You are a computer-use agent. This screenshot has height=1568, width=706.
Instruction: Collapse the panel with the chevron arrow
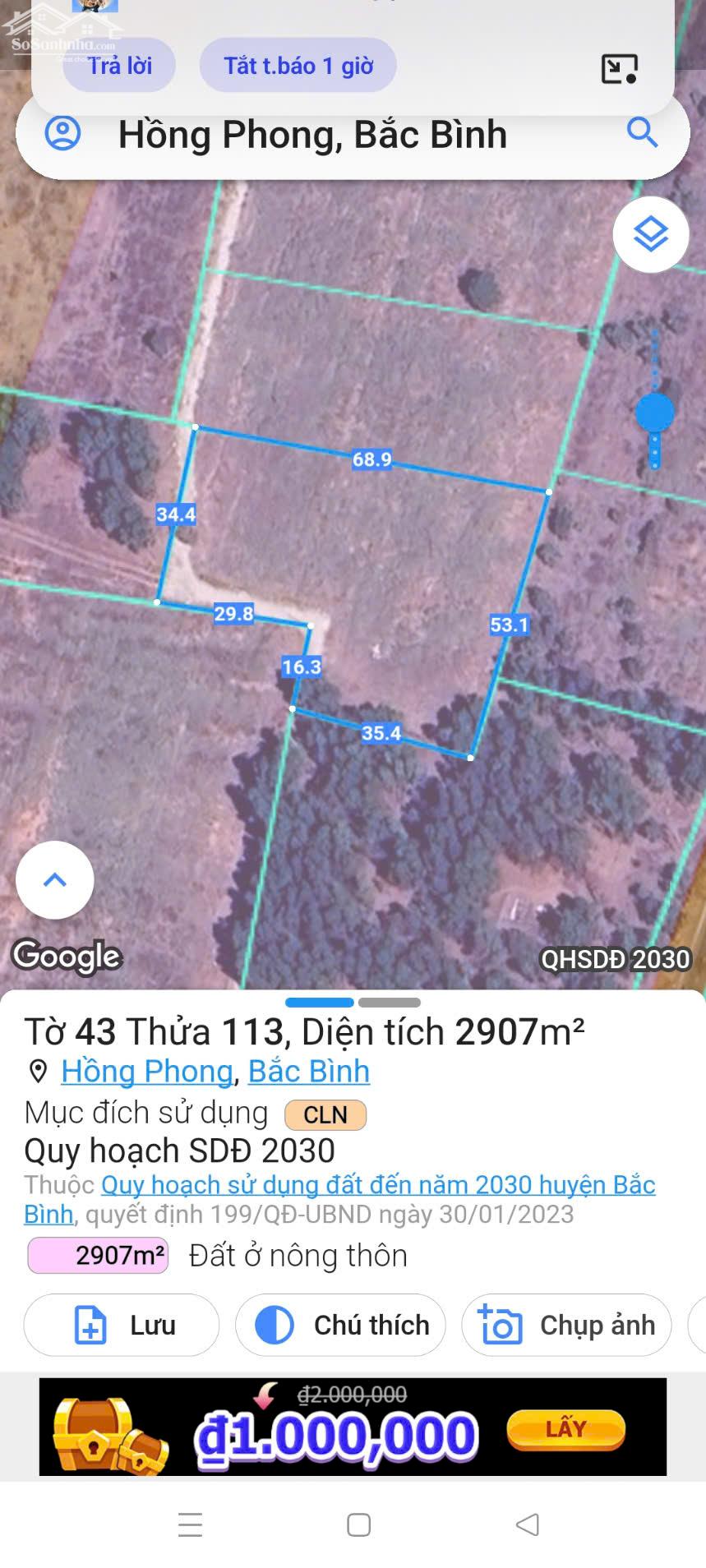(53, 879)
